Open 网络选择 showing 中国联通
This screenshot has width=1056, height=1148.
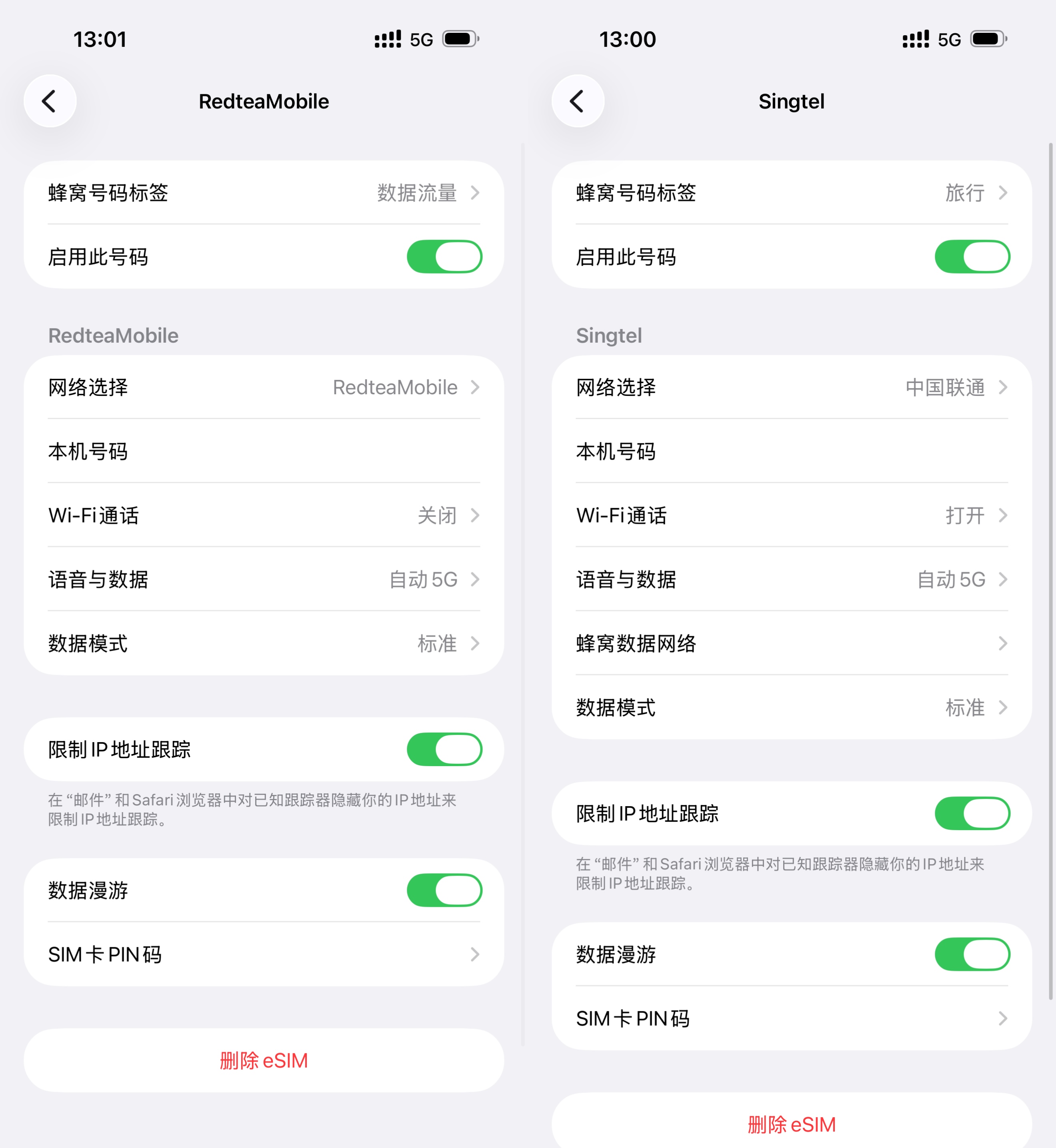[792, 387]
